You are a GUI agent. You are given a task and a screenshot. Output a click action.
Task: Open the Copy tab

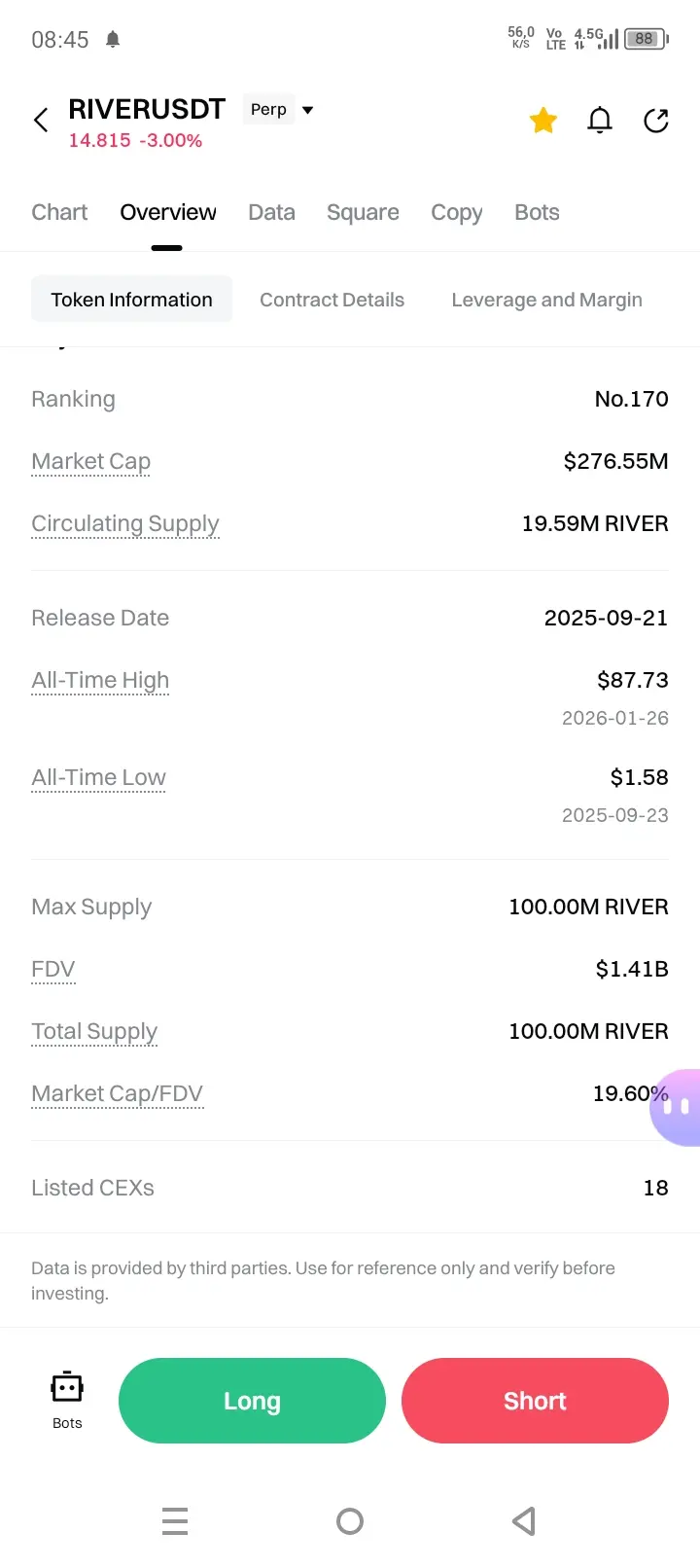(x=456, y=212)
